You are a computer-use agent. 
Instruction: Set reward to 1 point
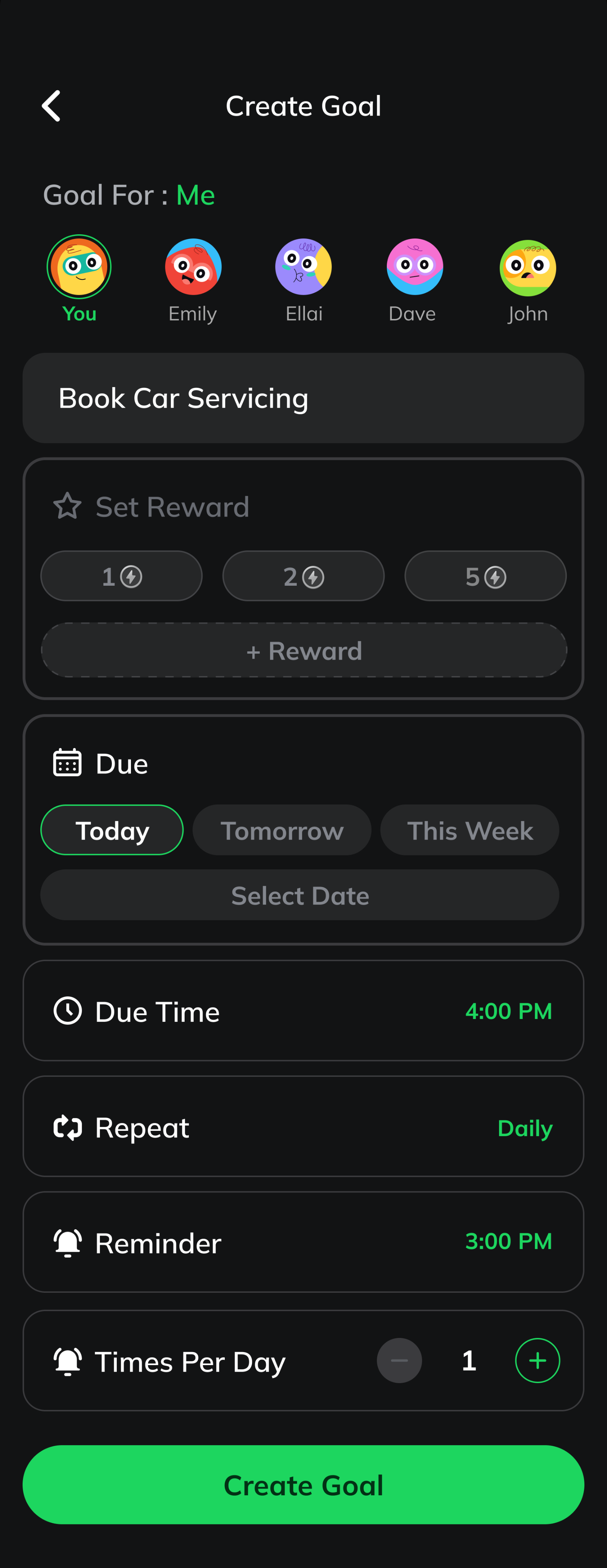[121, 576]
